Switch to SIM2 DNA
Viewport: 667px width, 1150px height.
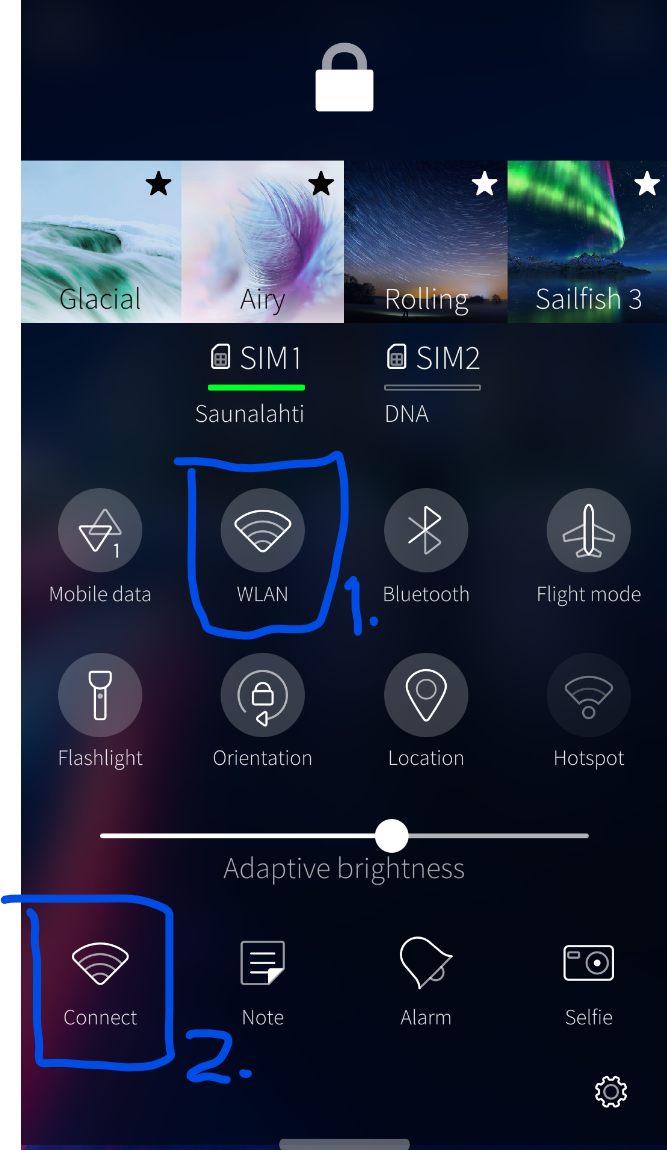tap(432, 384)
